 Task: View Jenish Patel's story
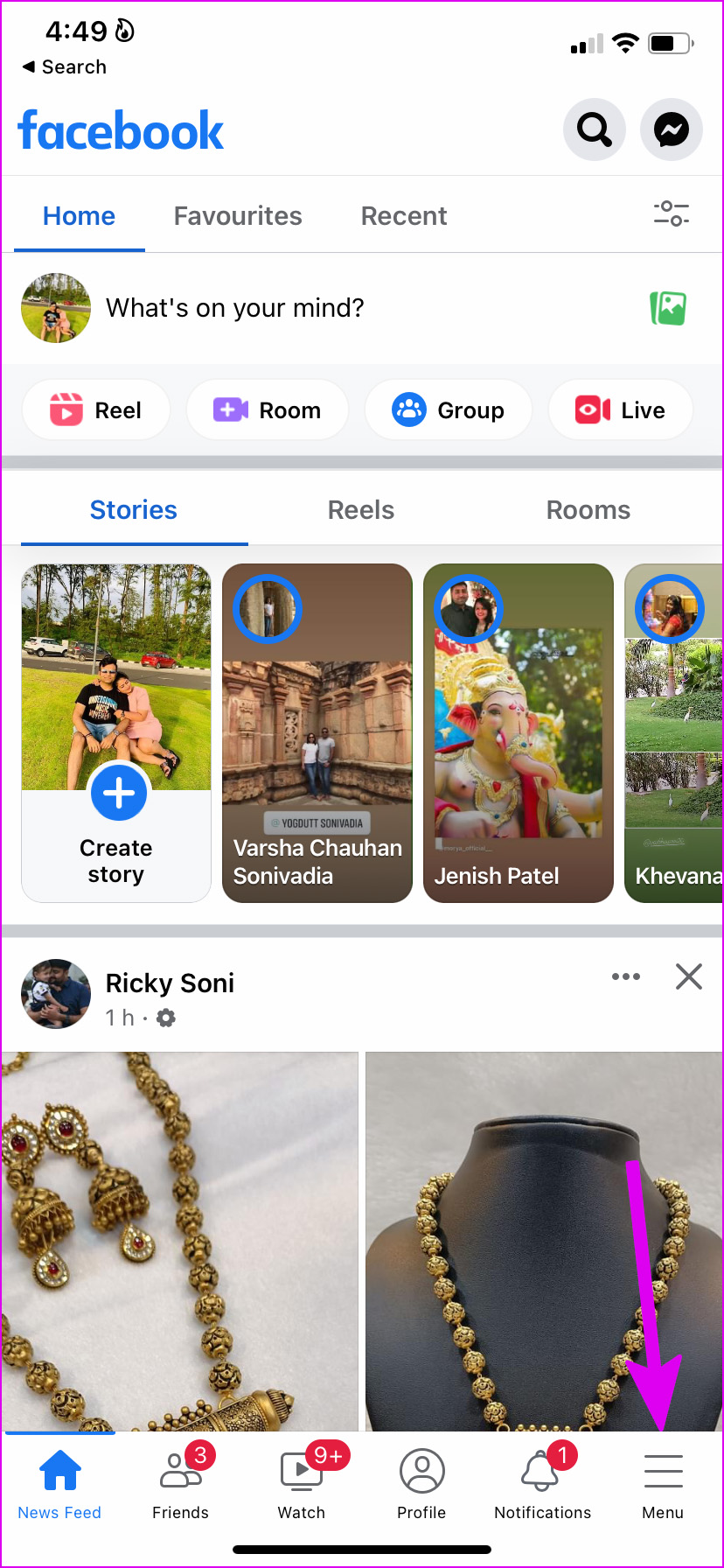pyautogui.click(x=519, y=733)
